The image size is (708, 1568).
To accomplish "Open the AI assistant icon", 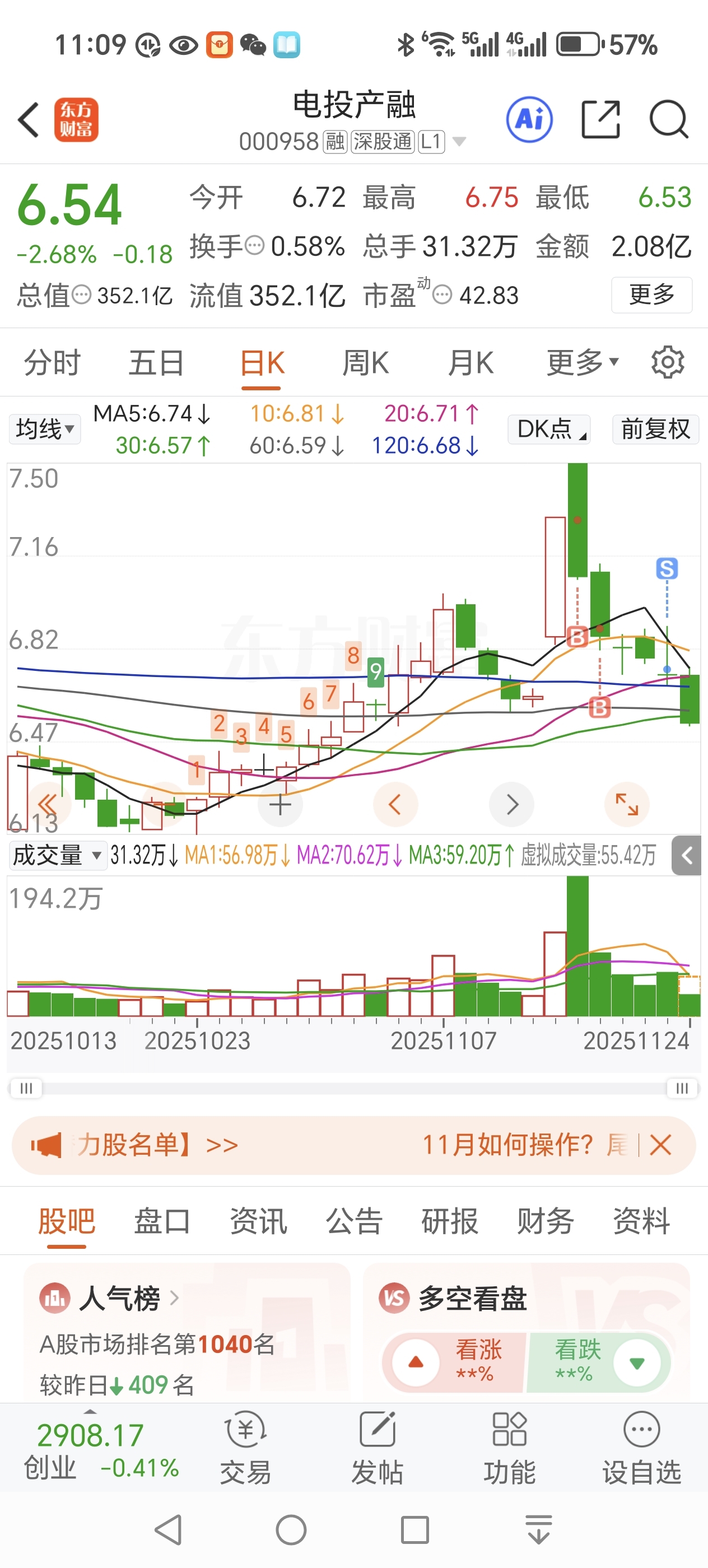I will 529,120.
